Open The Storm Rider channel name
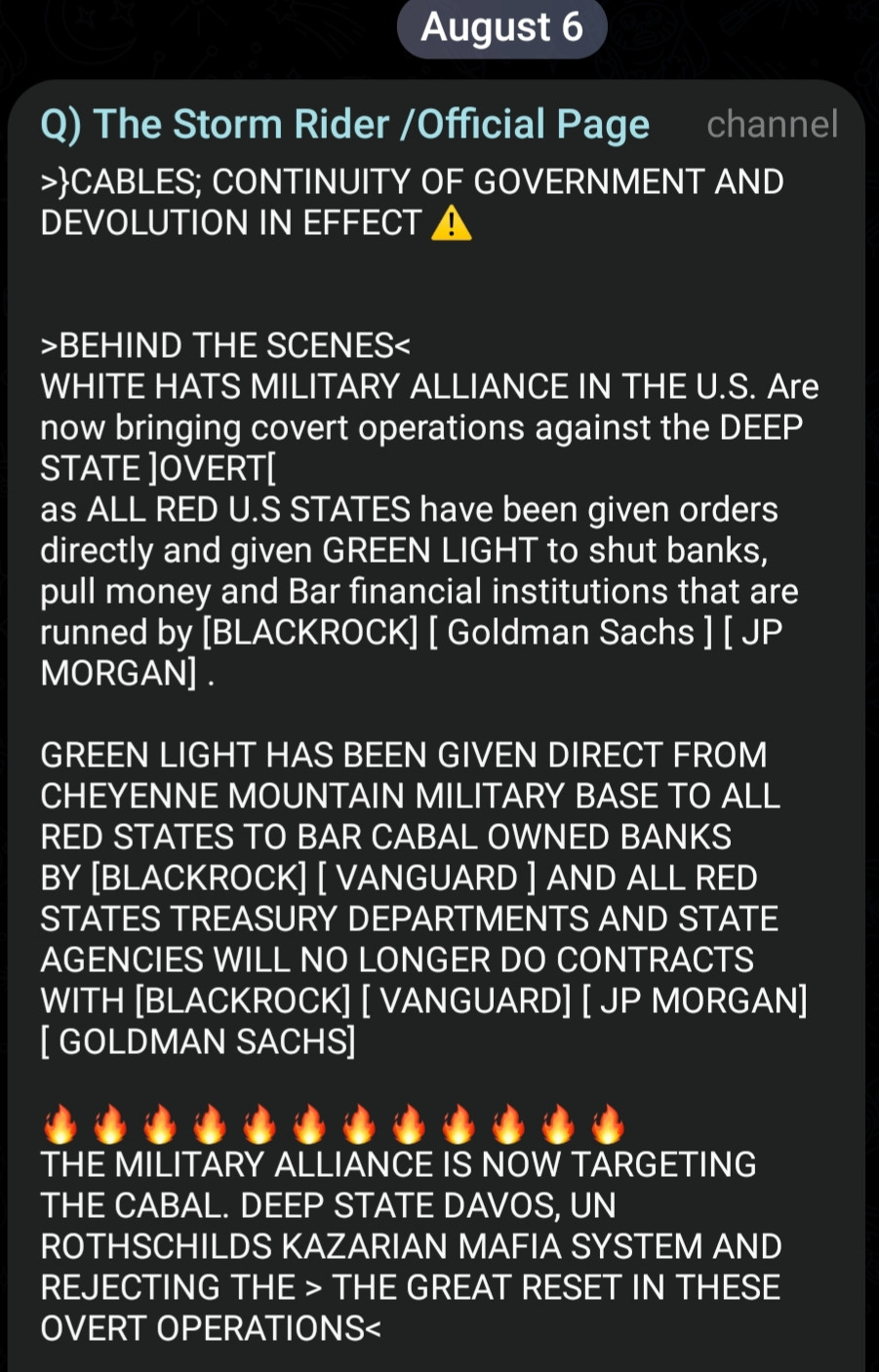879x1372 pixels. [x=344, y=125]
